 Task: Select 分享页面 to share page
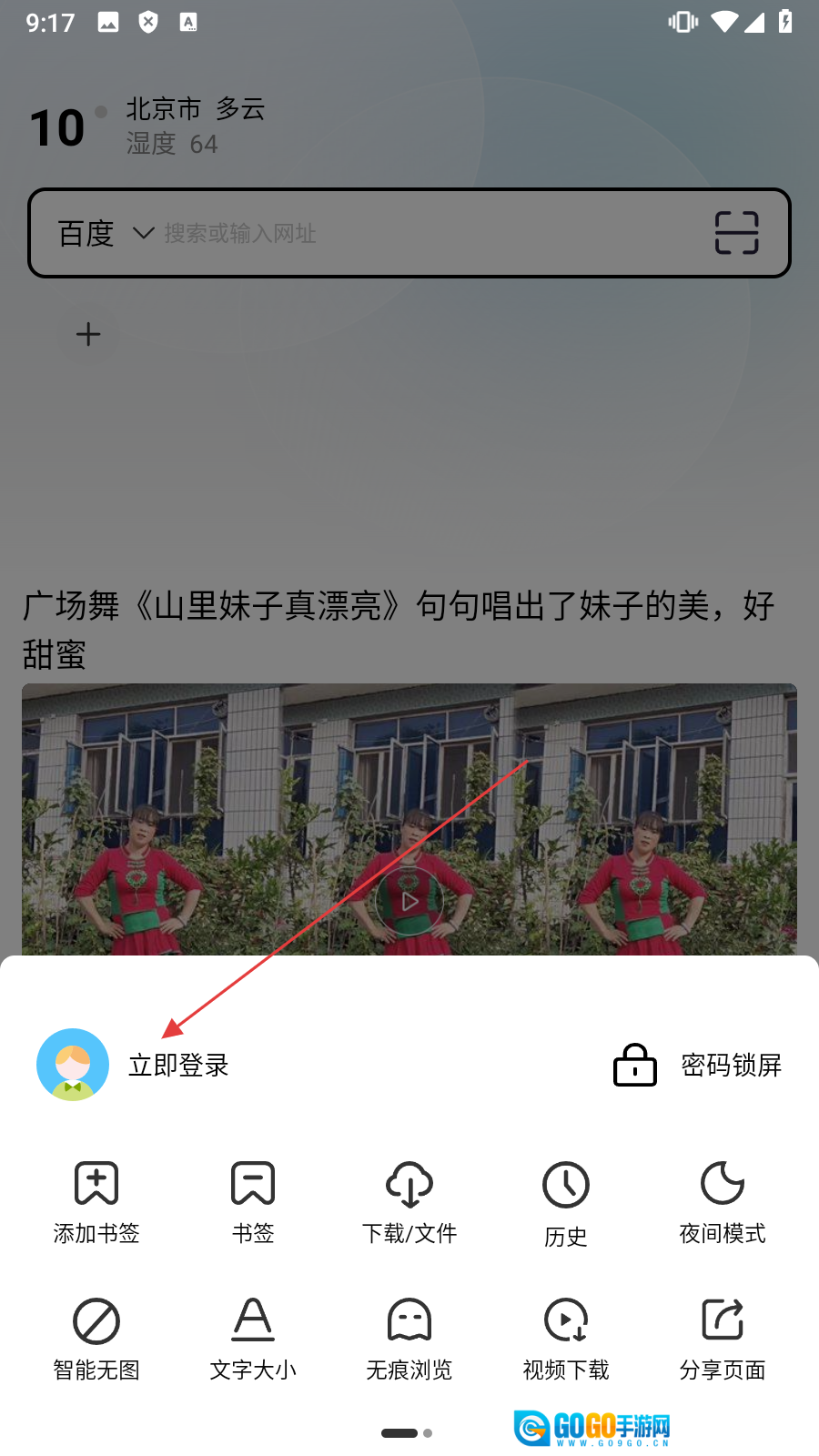coord(723,1339)
